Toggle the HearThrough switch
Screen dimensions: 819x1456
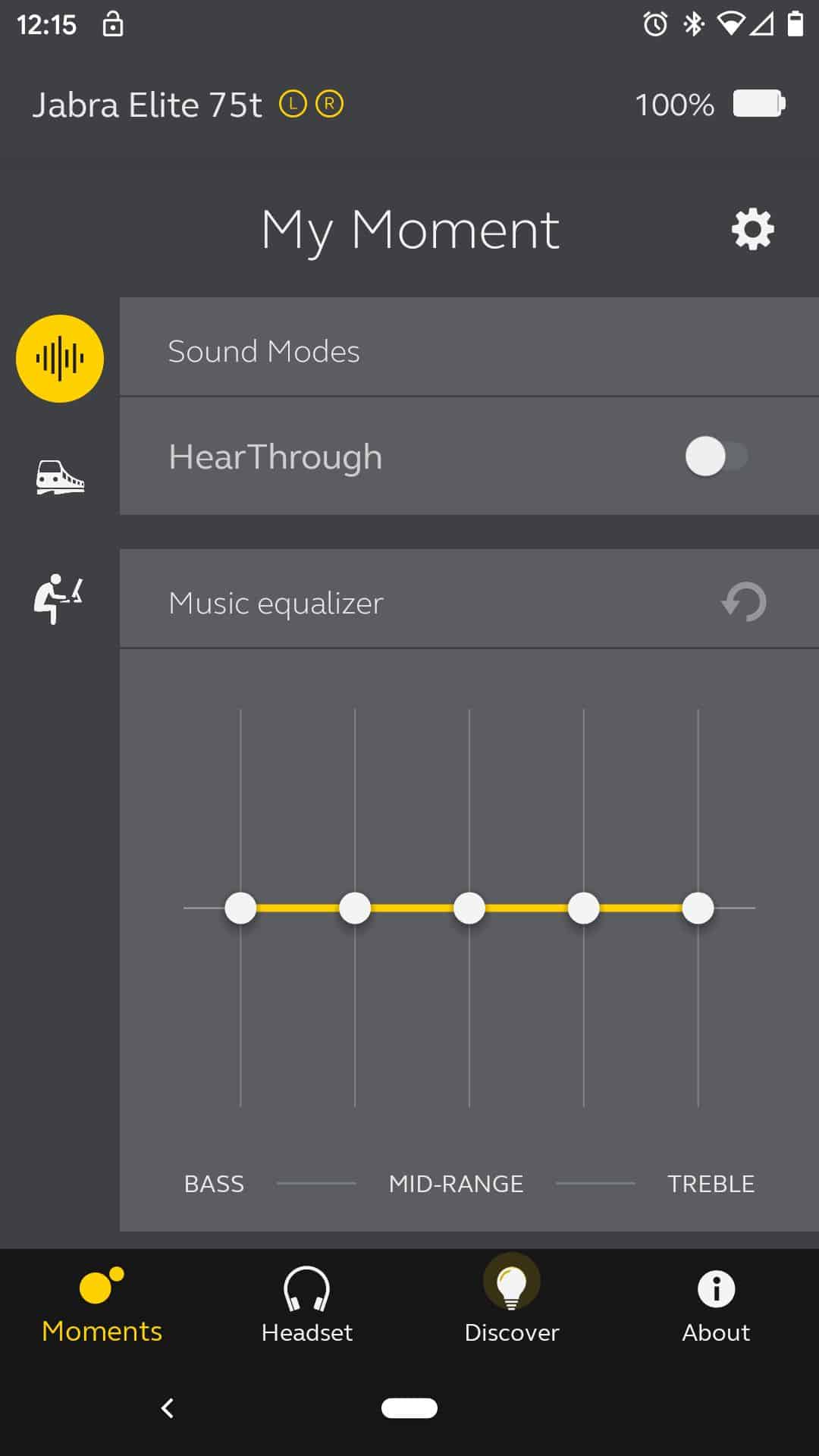[716, 457]
